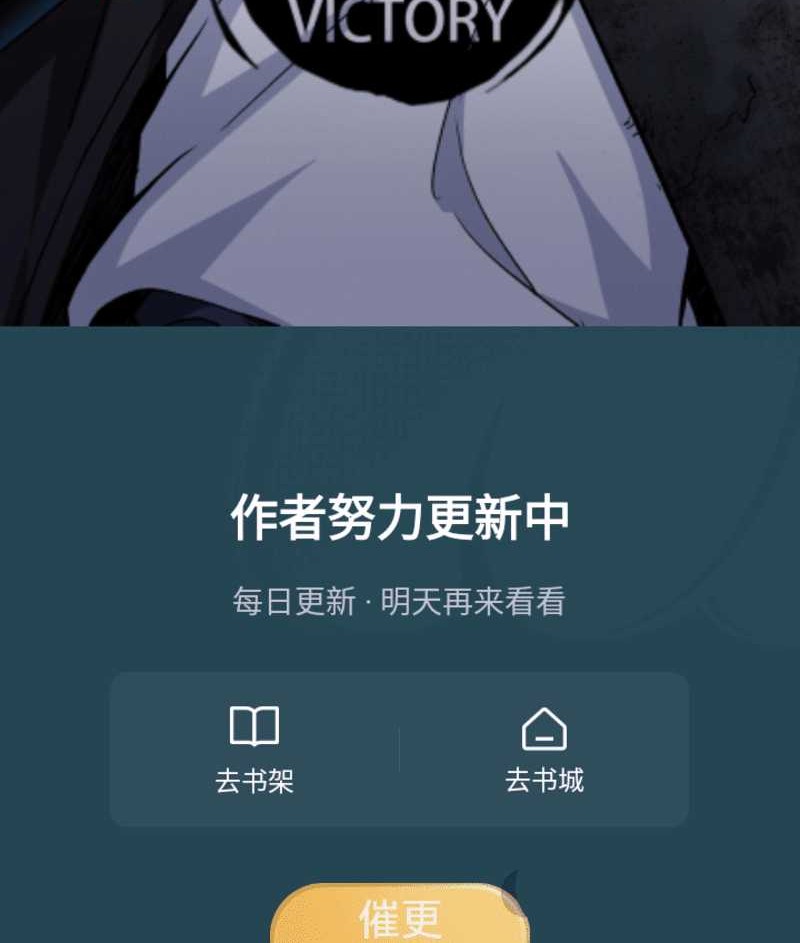800x943 pixels.
Task: Open the bookstore via the house icon
Action: tap(545, 727)
